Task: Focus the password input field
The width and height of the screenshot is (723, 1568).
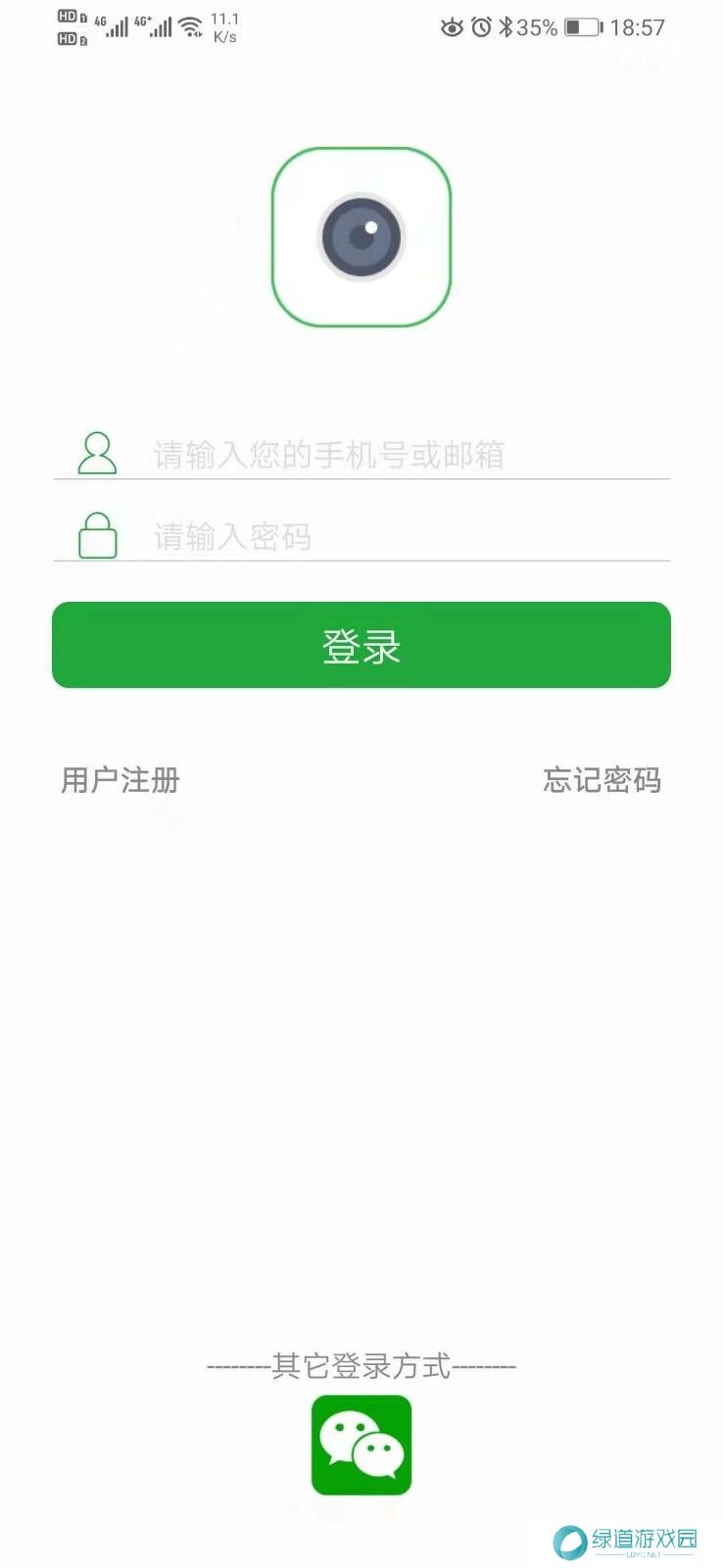Action: coord(392,537)
